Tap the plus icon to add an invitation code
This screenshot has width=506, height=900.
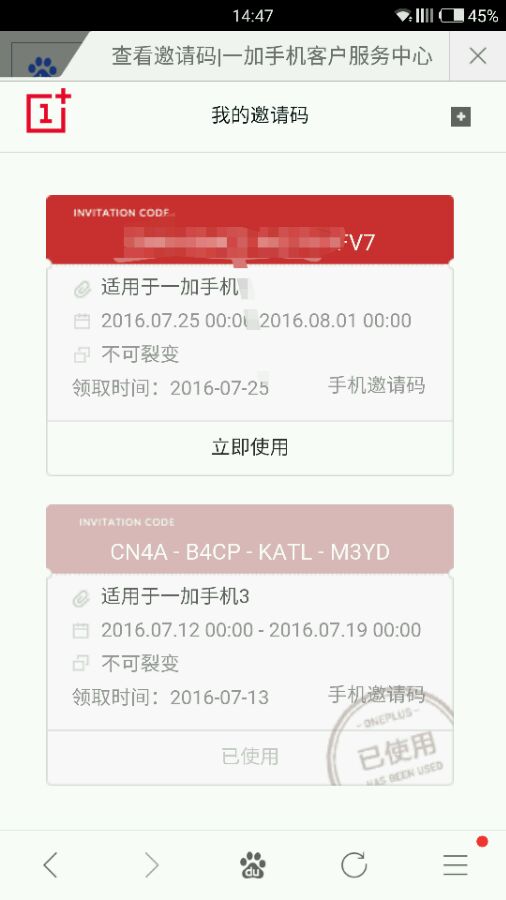click(461, 117)
